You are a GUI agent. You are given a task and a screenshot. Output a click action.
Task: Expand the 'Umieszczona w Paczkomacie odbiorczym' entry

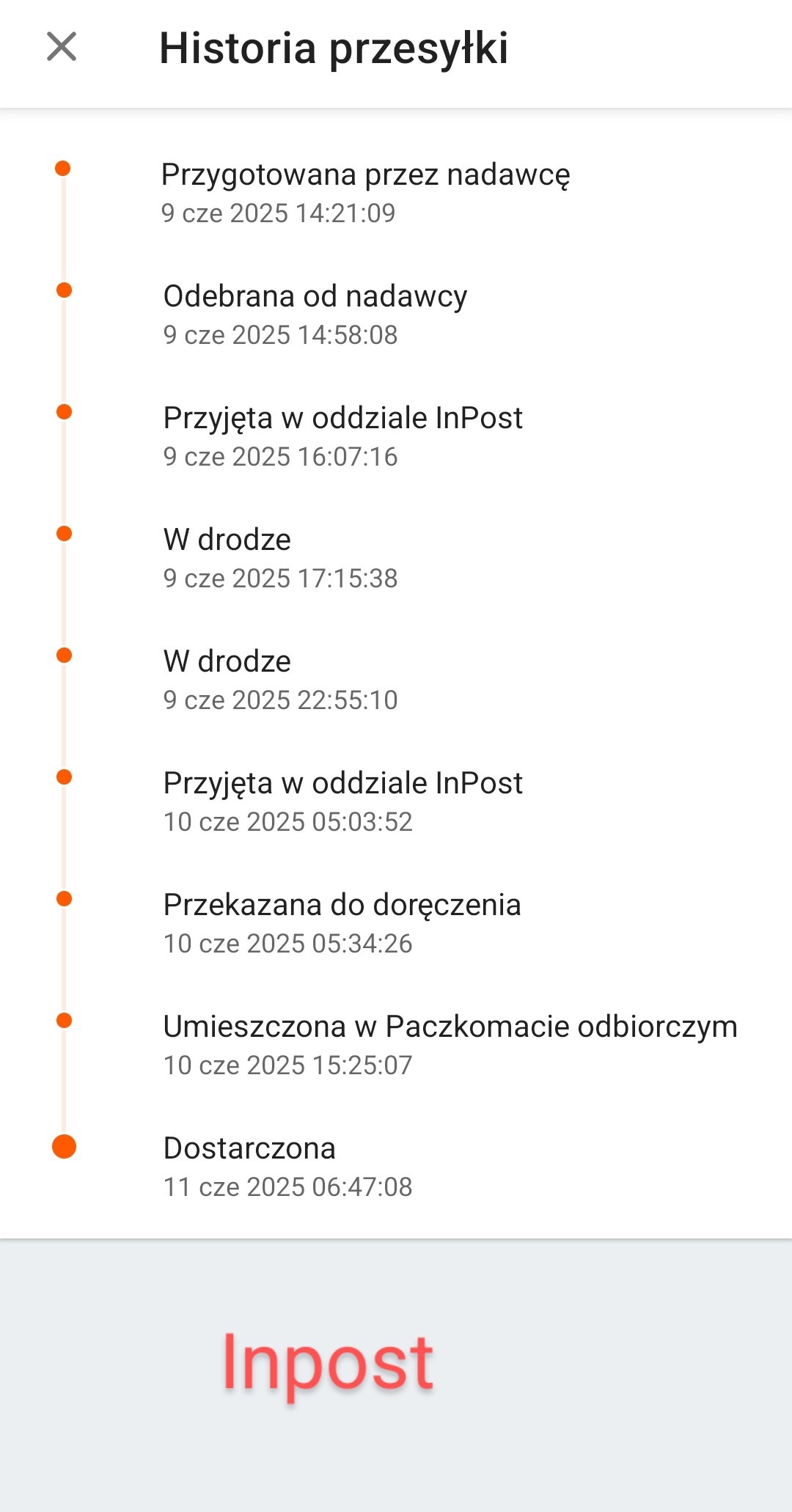pos(450,1026)
